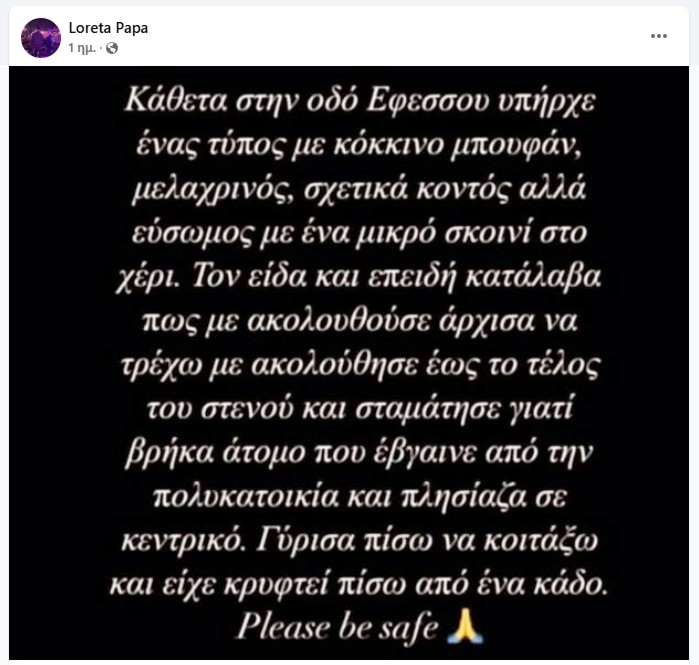Viewport: 699px width, 665px height.
Task: Open the post timestamp link
Action: click(83, 48)
